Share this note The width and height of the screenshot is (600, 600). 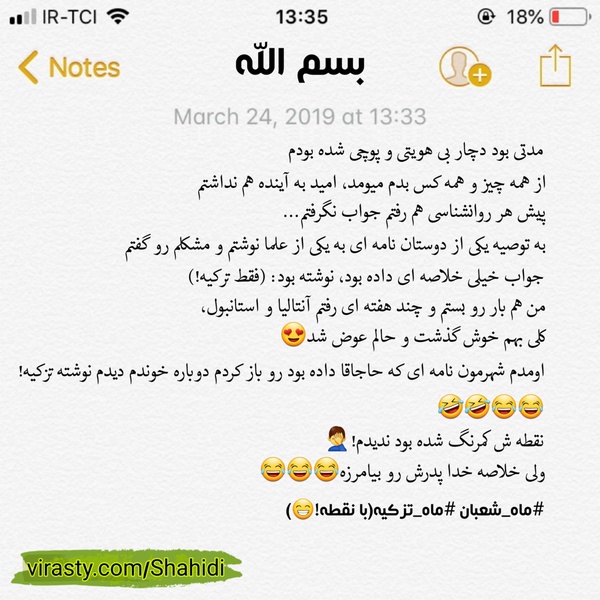tap(555, 66)
